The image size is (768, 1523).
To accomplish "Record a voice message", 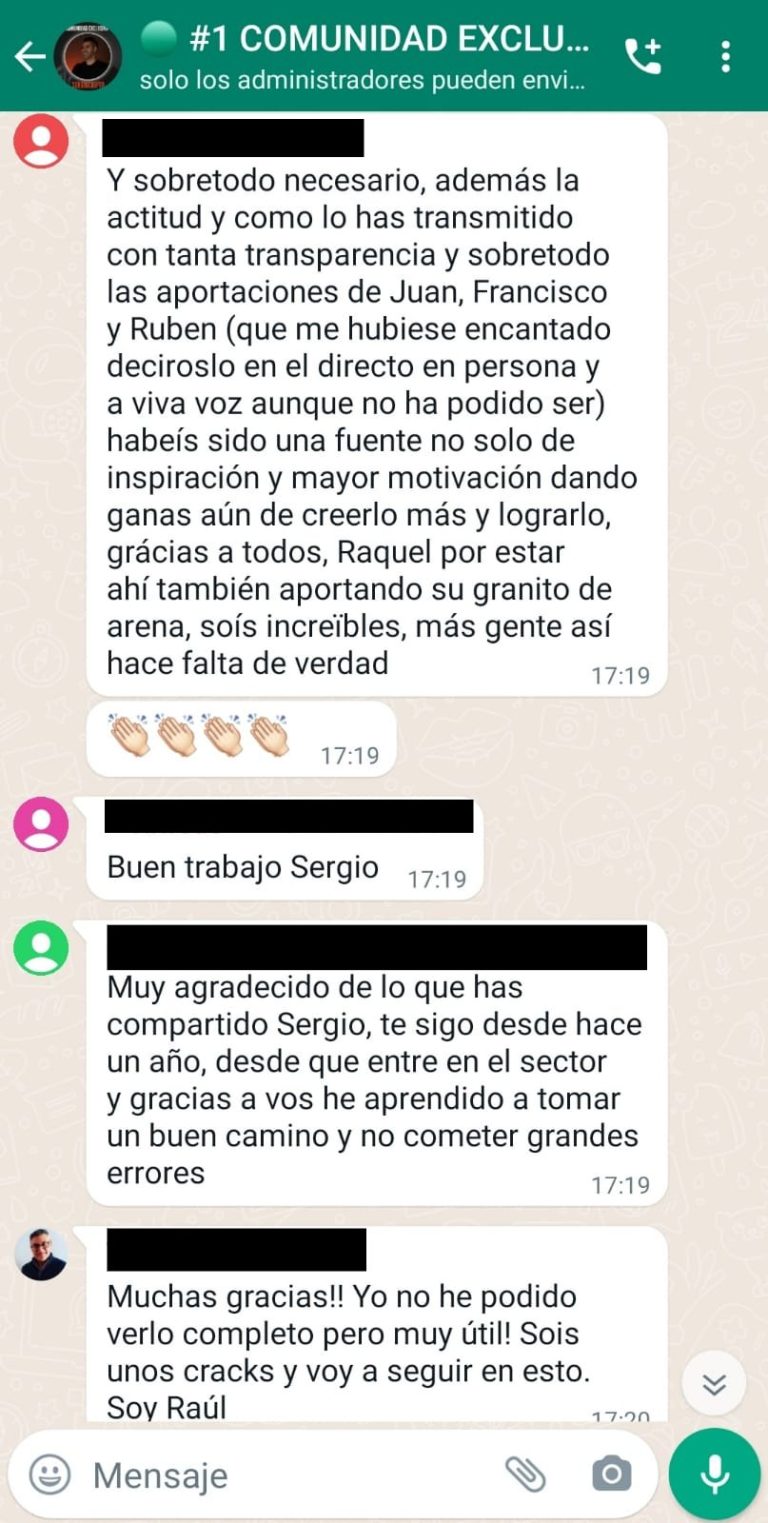I will click(x=714, y=1474).
